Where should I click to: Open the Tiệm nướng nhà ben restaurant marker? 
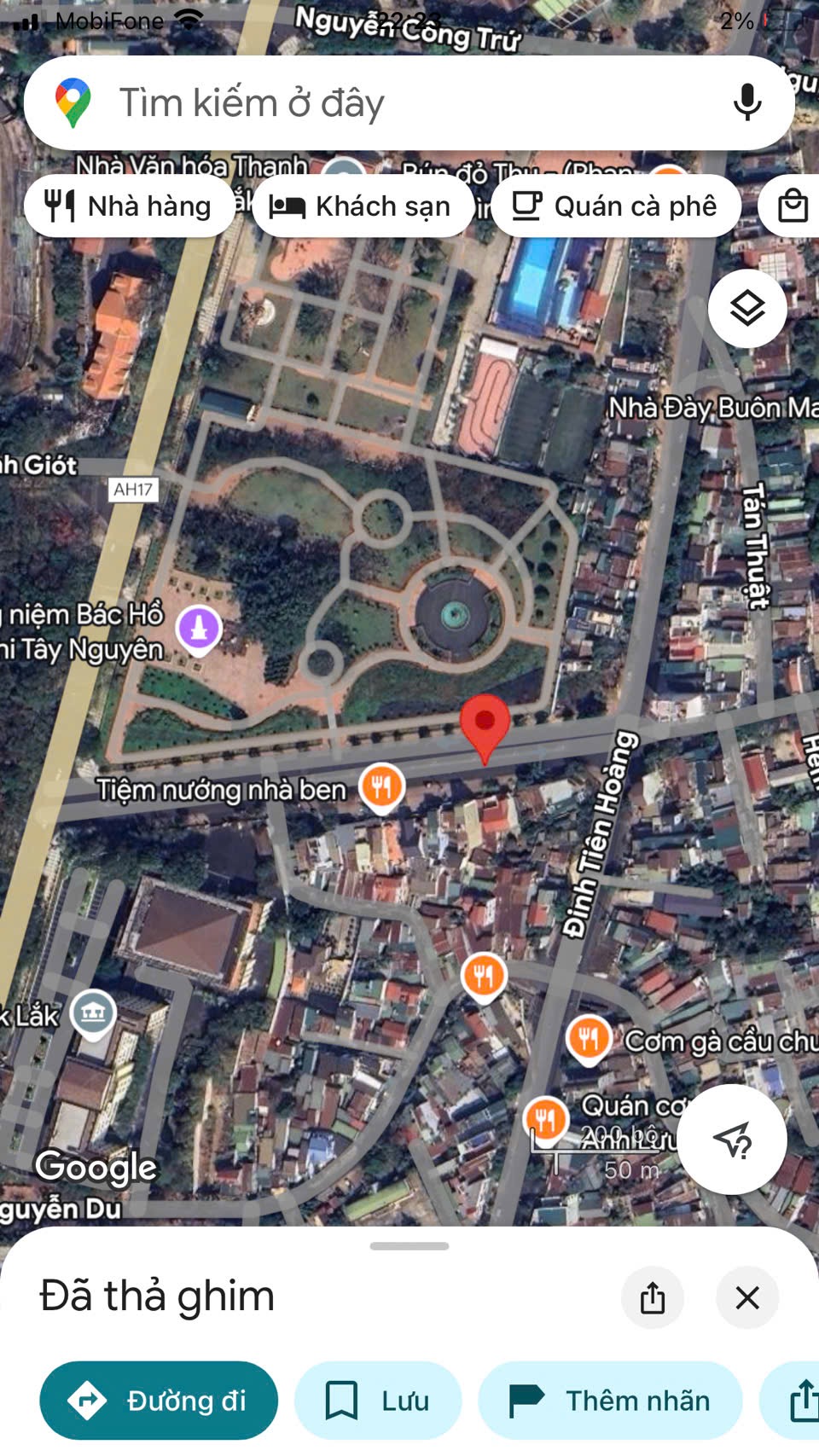pyautogui.click(x=381, y=786)
